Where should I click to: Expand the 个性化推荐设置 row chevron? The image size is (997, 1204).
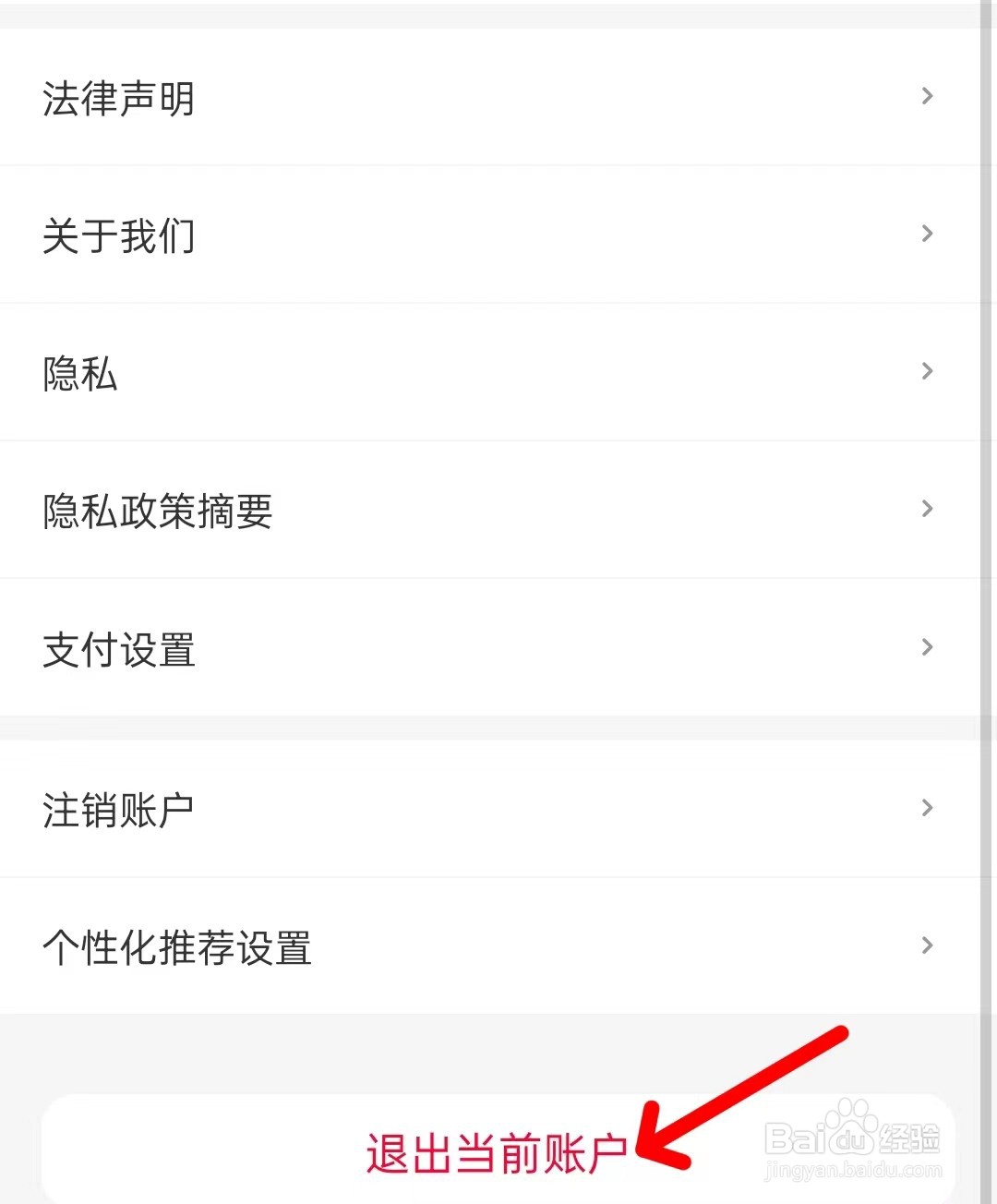point(927,945)
